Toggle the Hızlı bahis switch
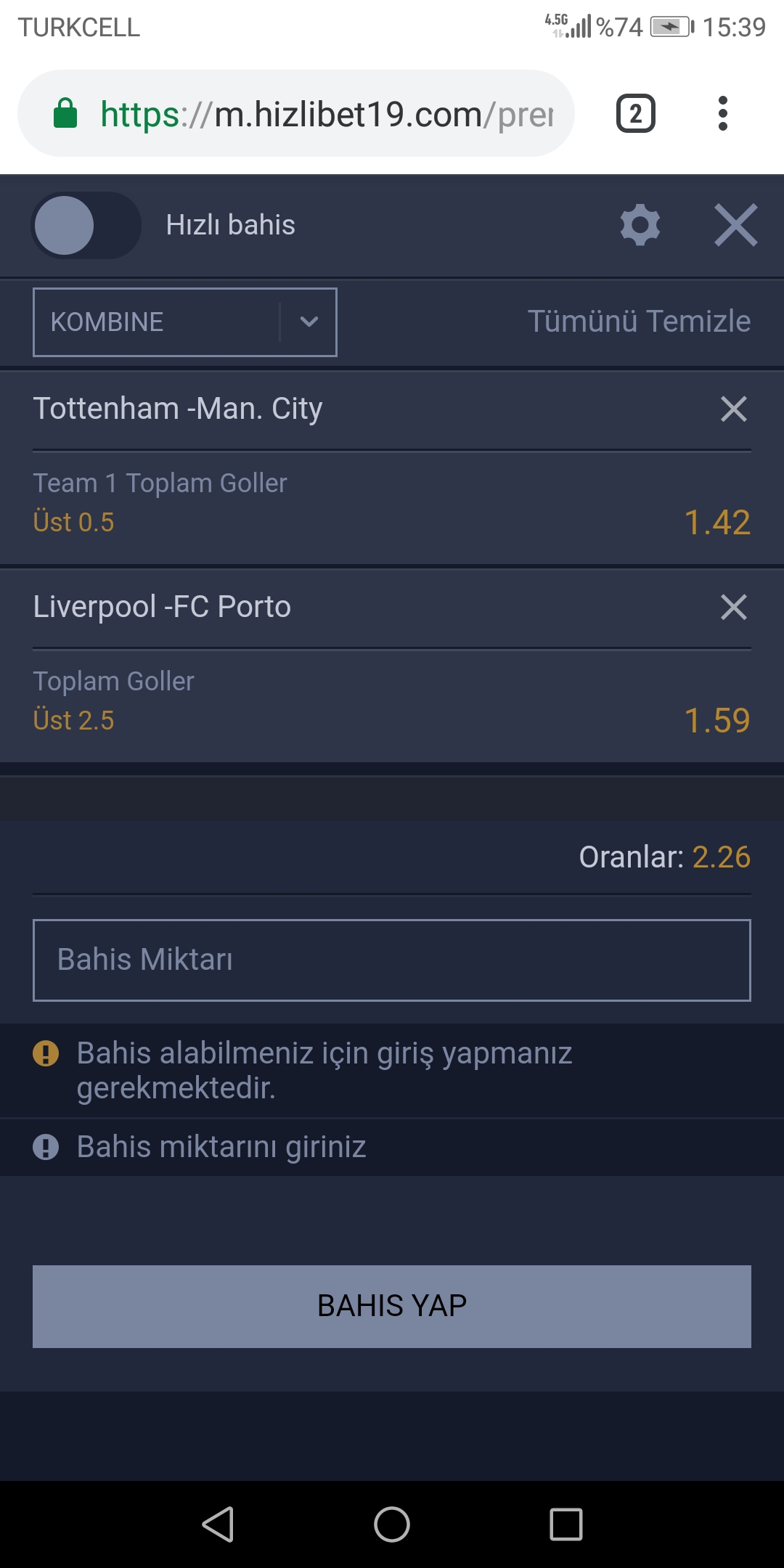Screen dimensions: 784x1568 point(86,225)
